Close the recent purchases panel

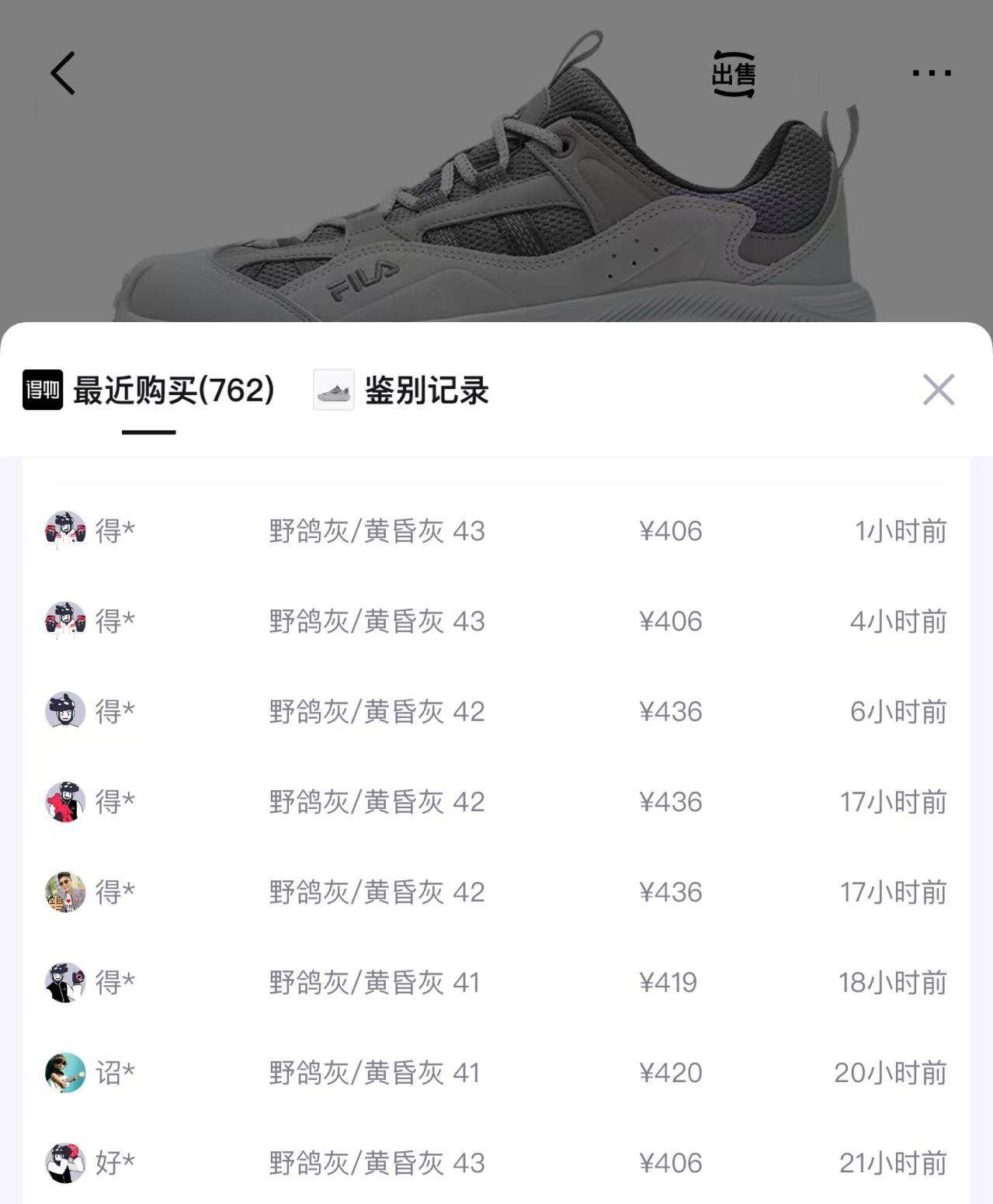pyautogui.click(x=939, y=391)
